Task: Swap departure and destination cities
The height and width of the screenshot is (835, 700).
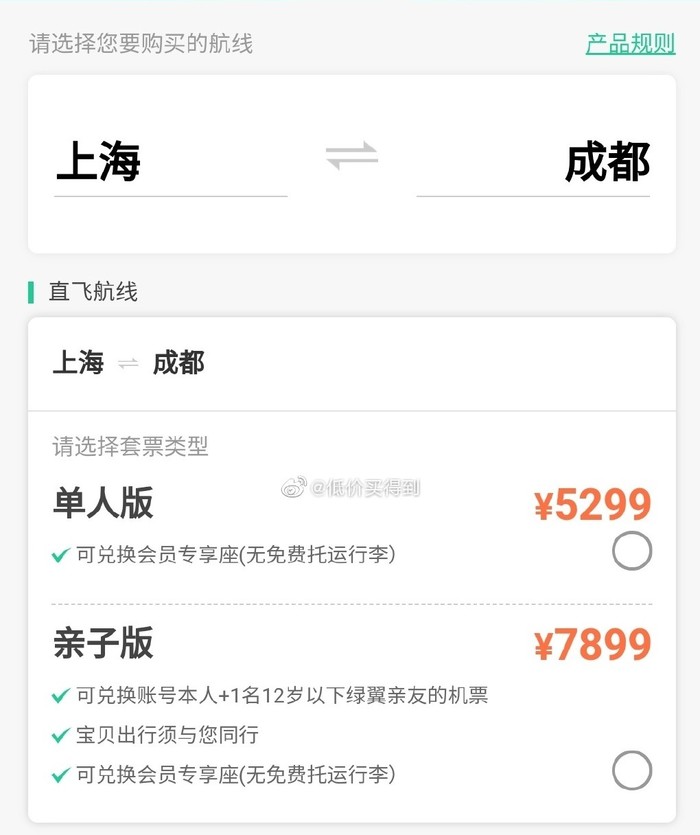Action: point(352,156)
